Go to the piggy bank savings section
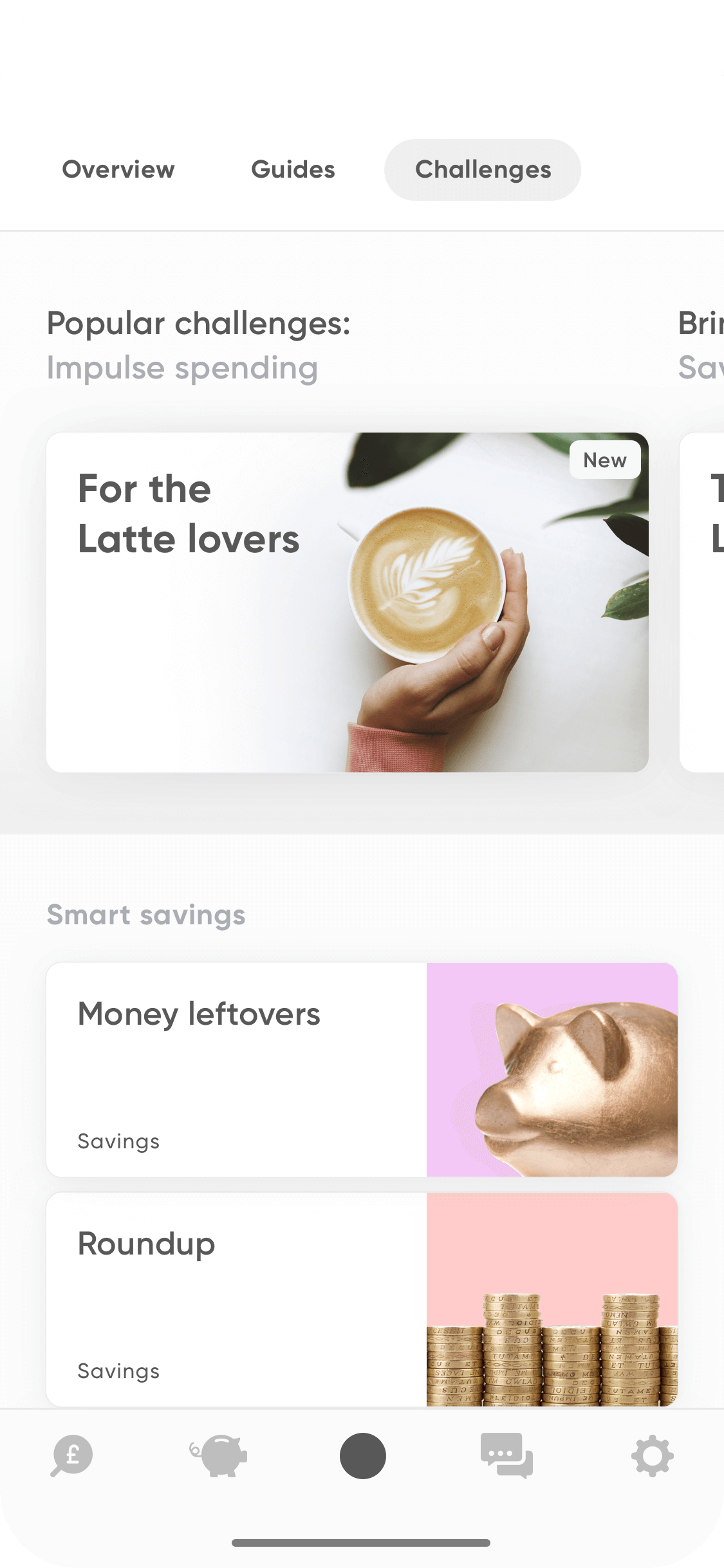724x1568 pixels. (x=219, y=1455)
